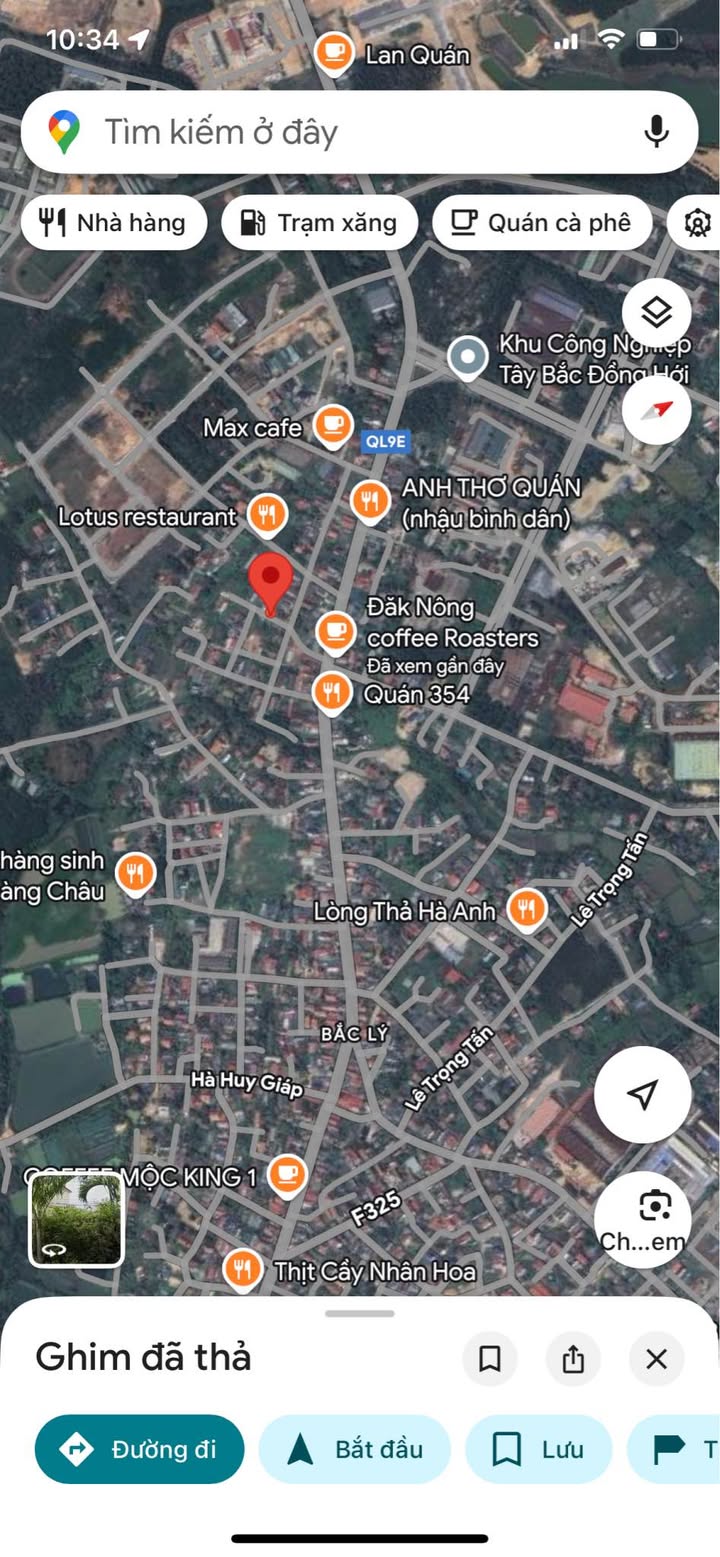Viewport: 720px width, 1557px height.
Task: Open the Street View thumbnail
Action: pyautogui.click(x=76, y=1218)
